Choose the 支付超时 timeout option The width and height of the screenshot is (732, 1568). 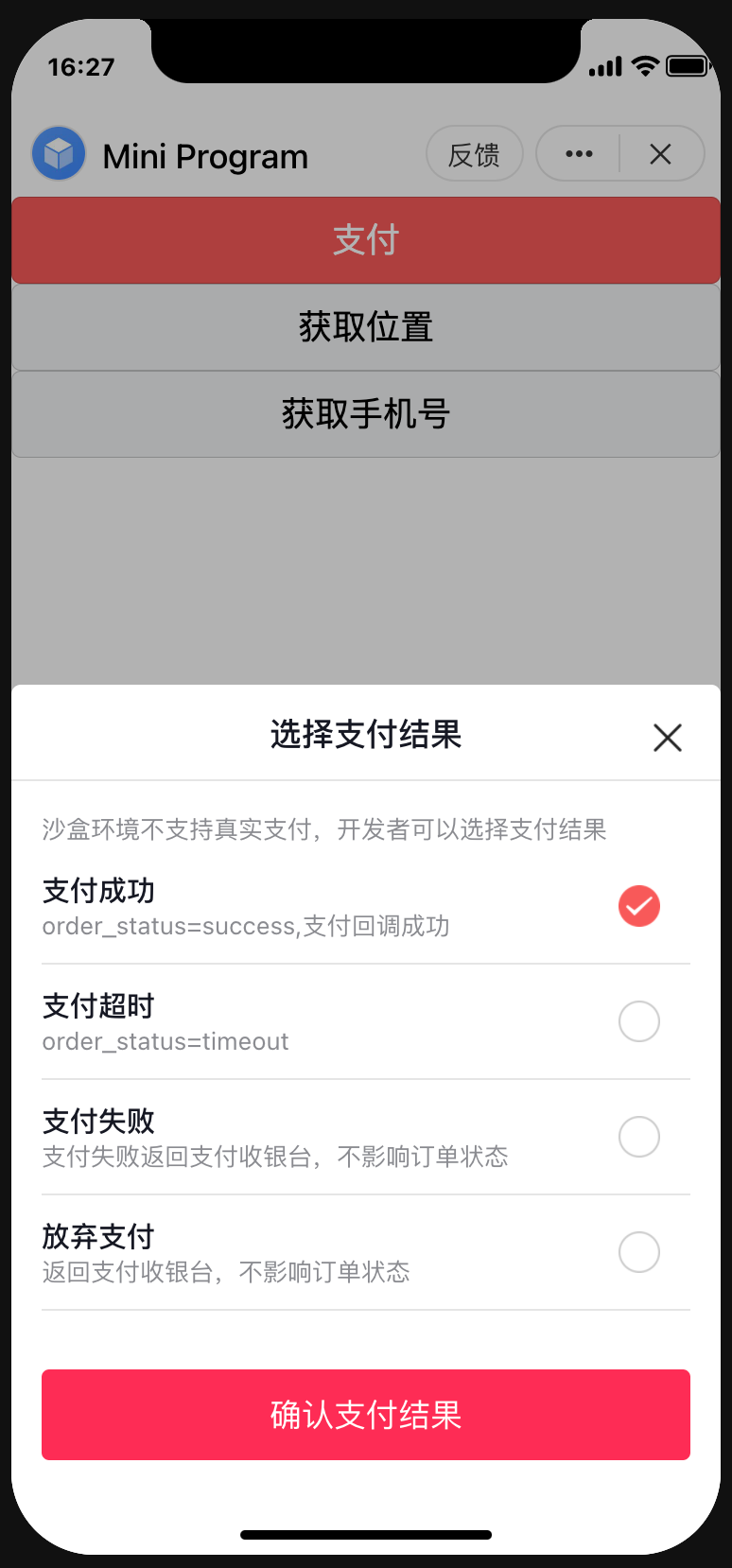(639, 1021)
